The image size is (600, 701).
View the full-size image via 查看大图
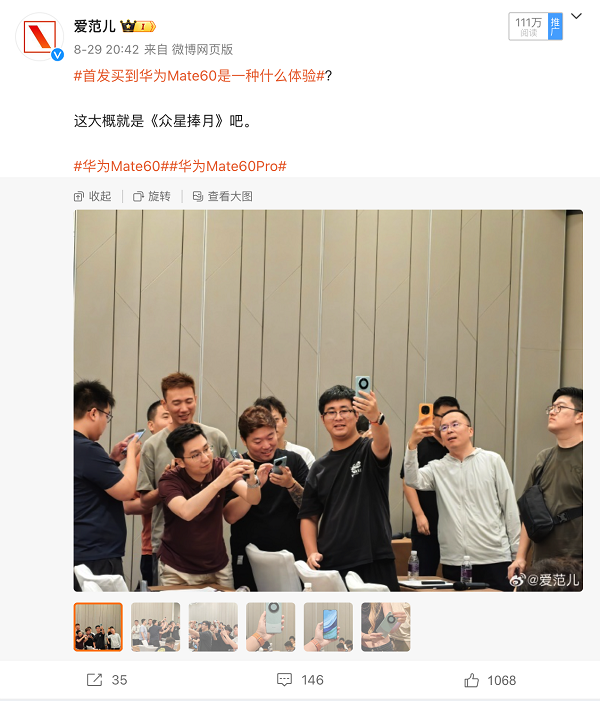[222, 196]
